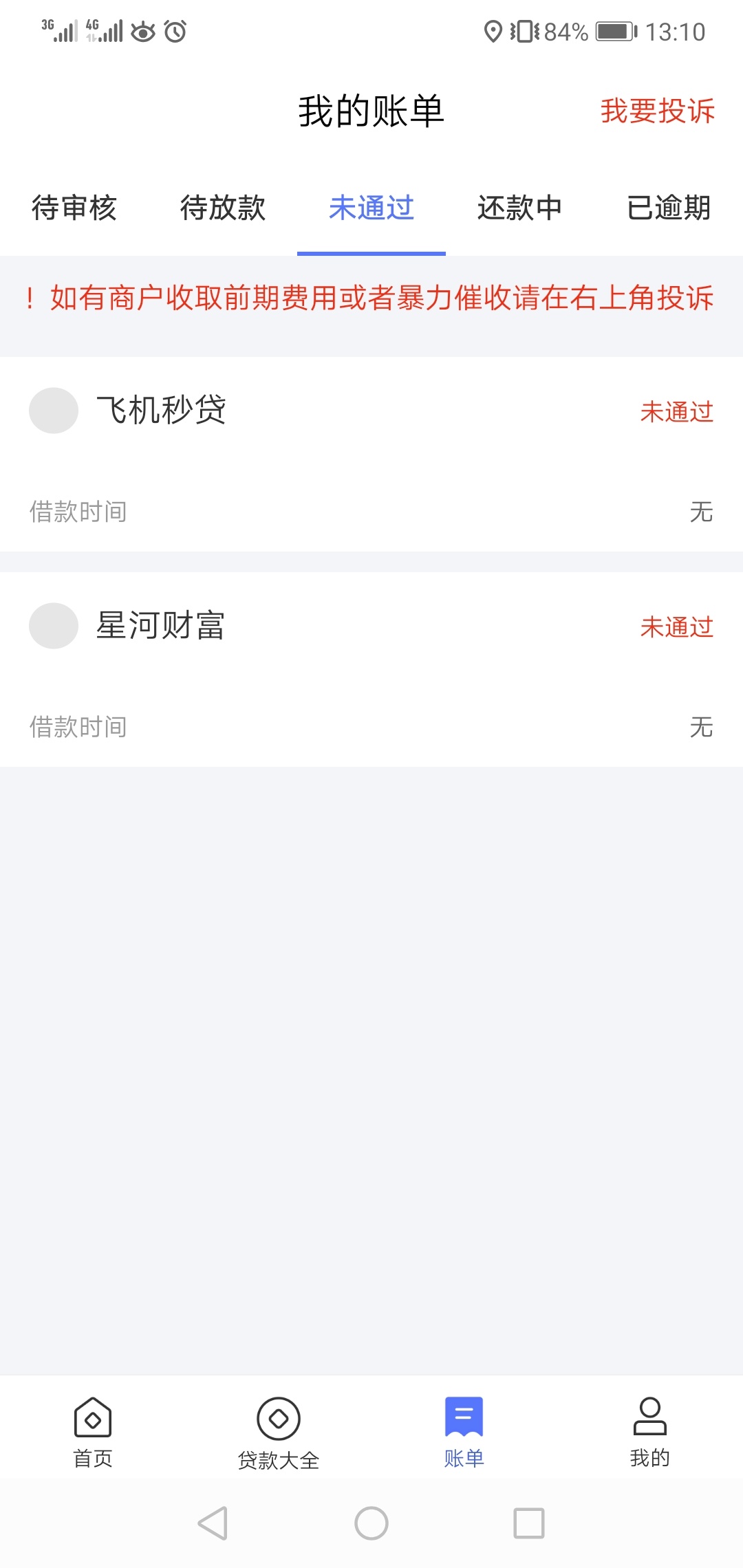
Task: Select 账单 in bottom navigation
Action: coord(464,1432)
